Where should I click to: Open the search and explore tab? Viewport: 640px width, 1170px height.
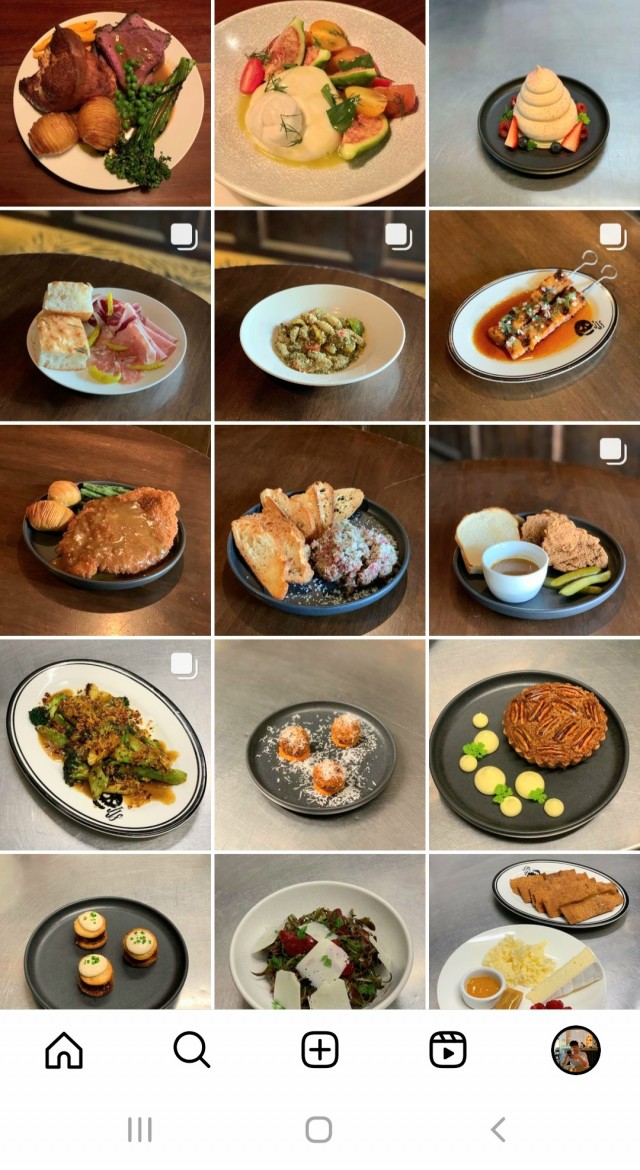(191, 1050)
